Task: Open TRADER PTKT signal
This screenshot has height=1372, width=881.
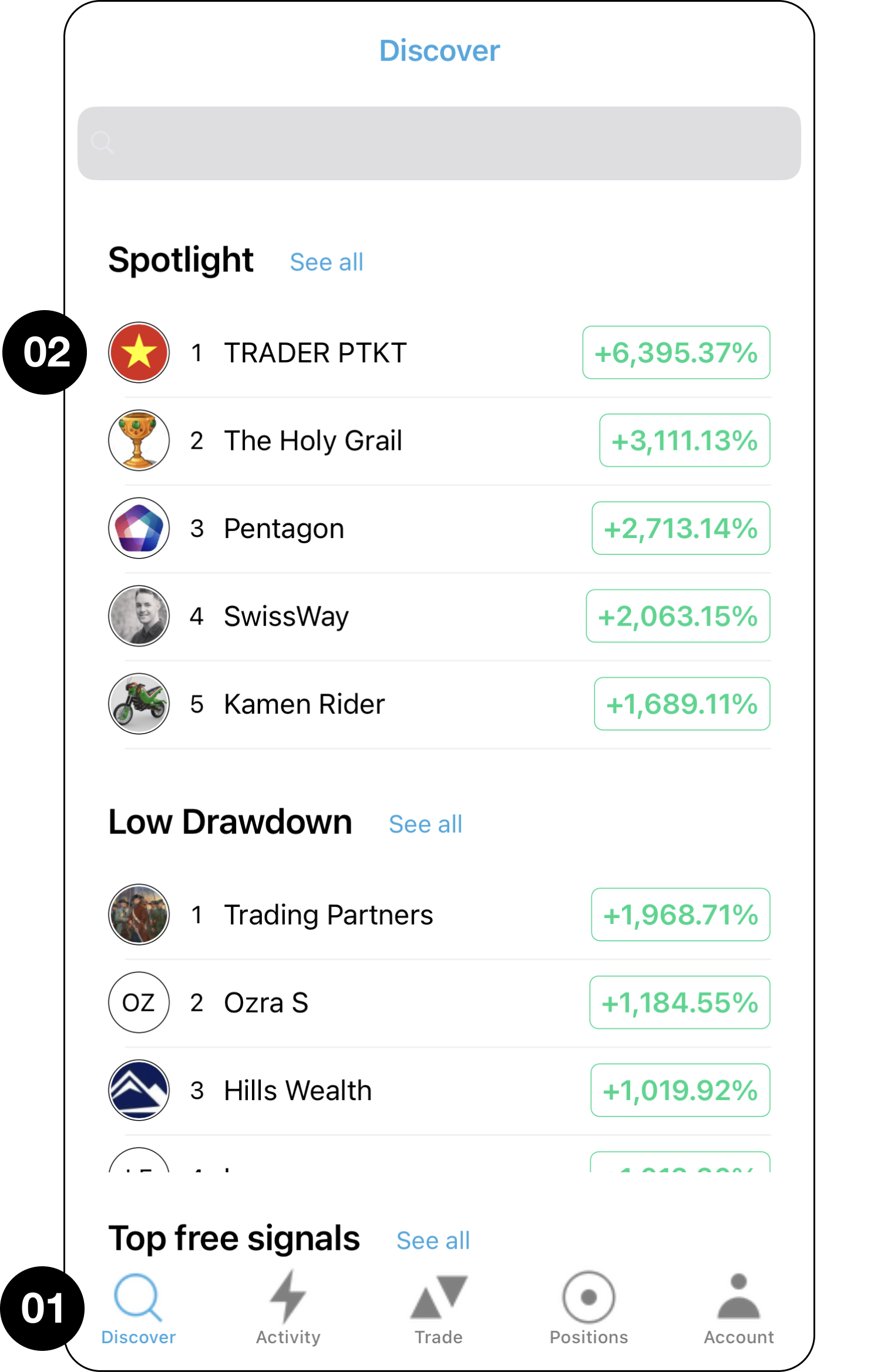Action: pyautogui.click(x=315, y=353)
